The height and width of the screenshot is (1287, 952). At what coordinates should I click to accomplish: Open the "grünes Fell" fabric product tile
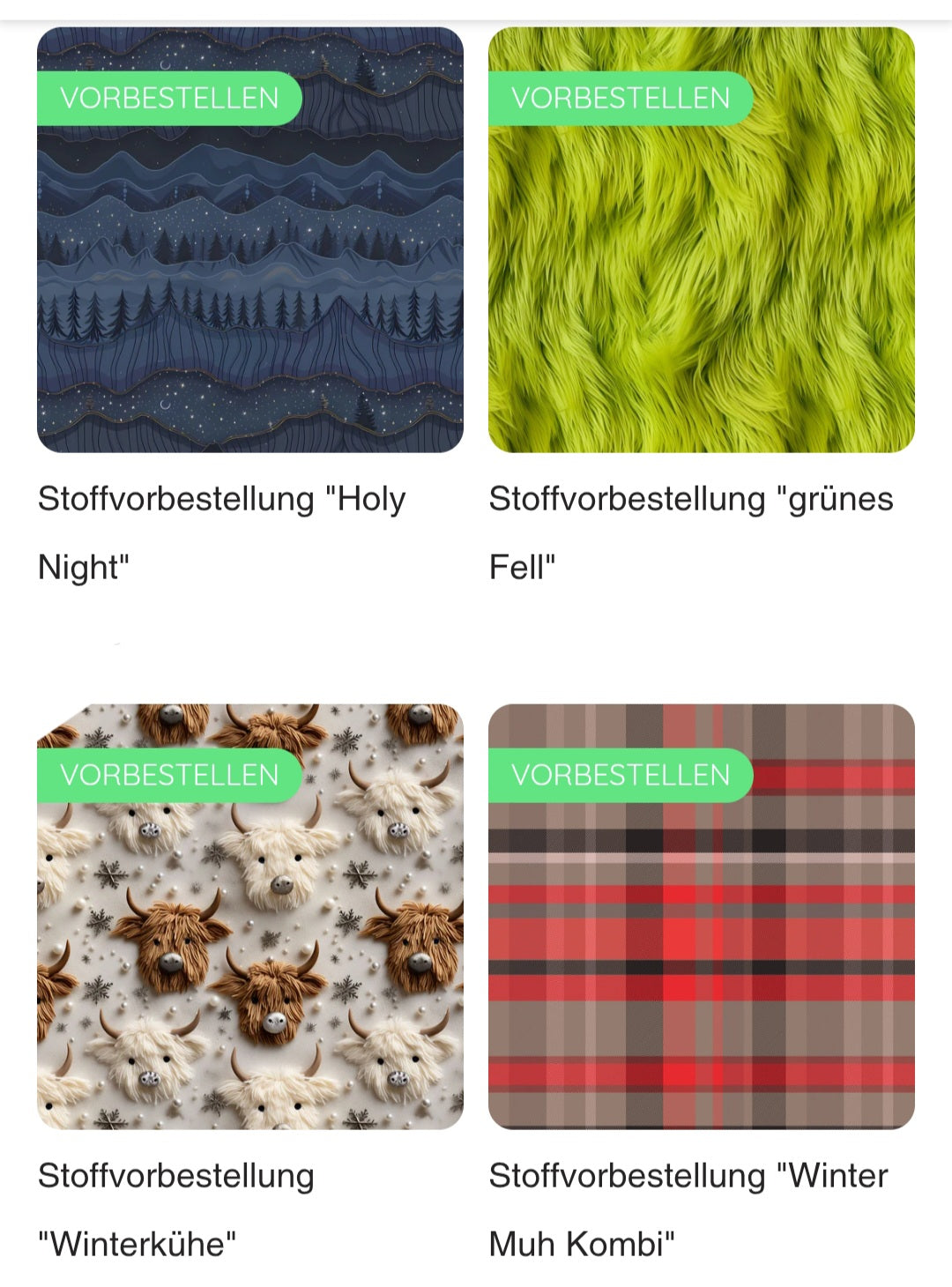pos(701,264)
